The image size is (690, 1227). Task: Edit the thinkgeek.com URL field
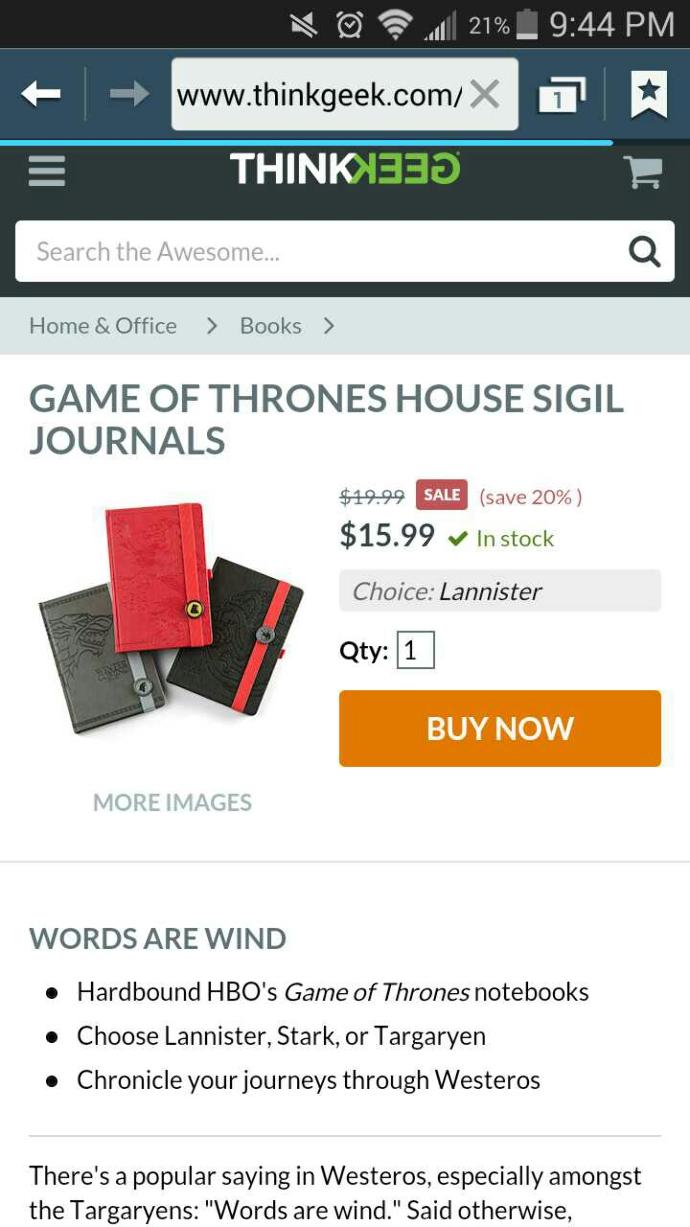(318, 95)
